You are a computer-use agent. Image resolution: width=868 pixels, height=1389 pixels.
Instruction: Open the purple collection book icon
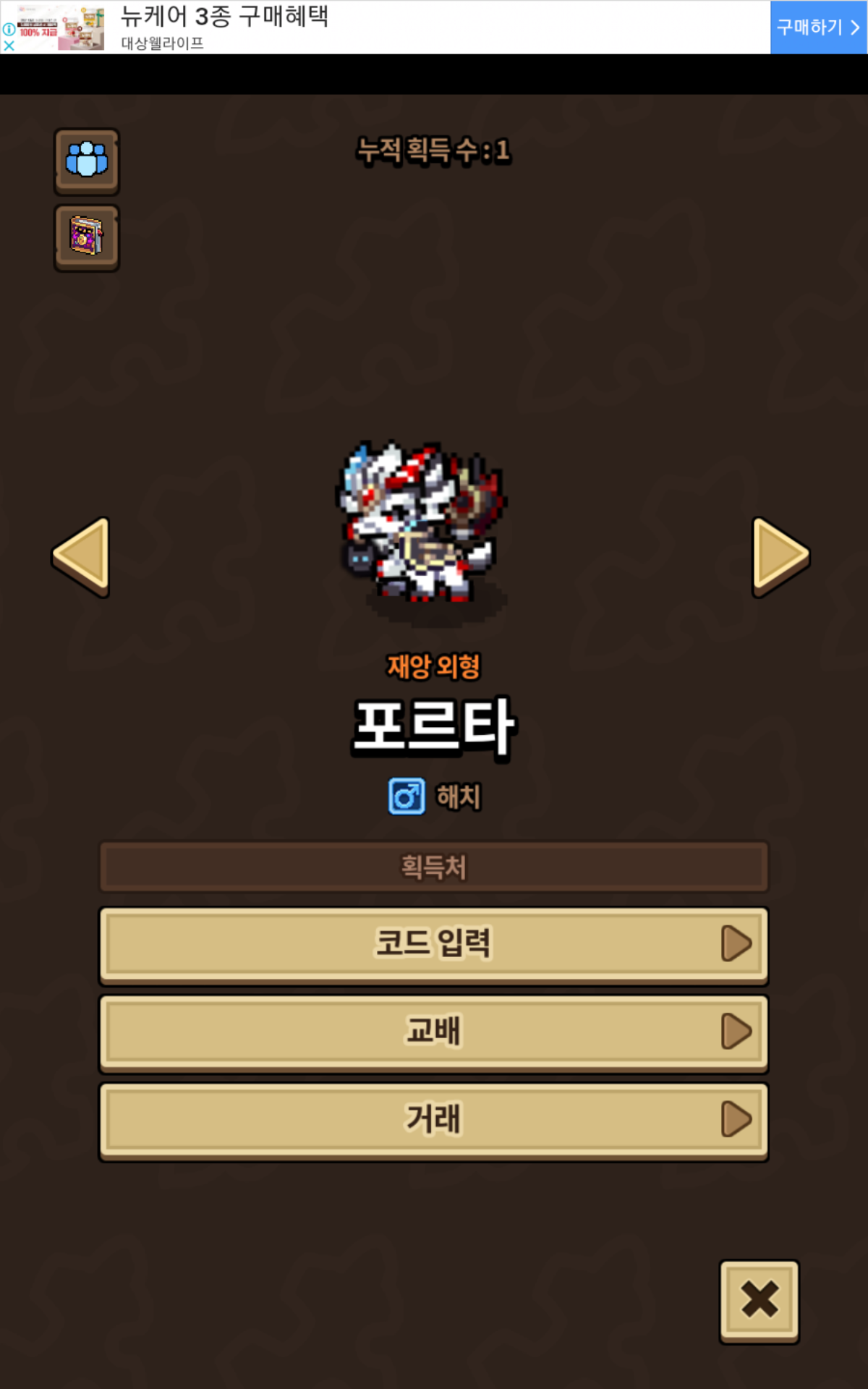[87, 237]
